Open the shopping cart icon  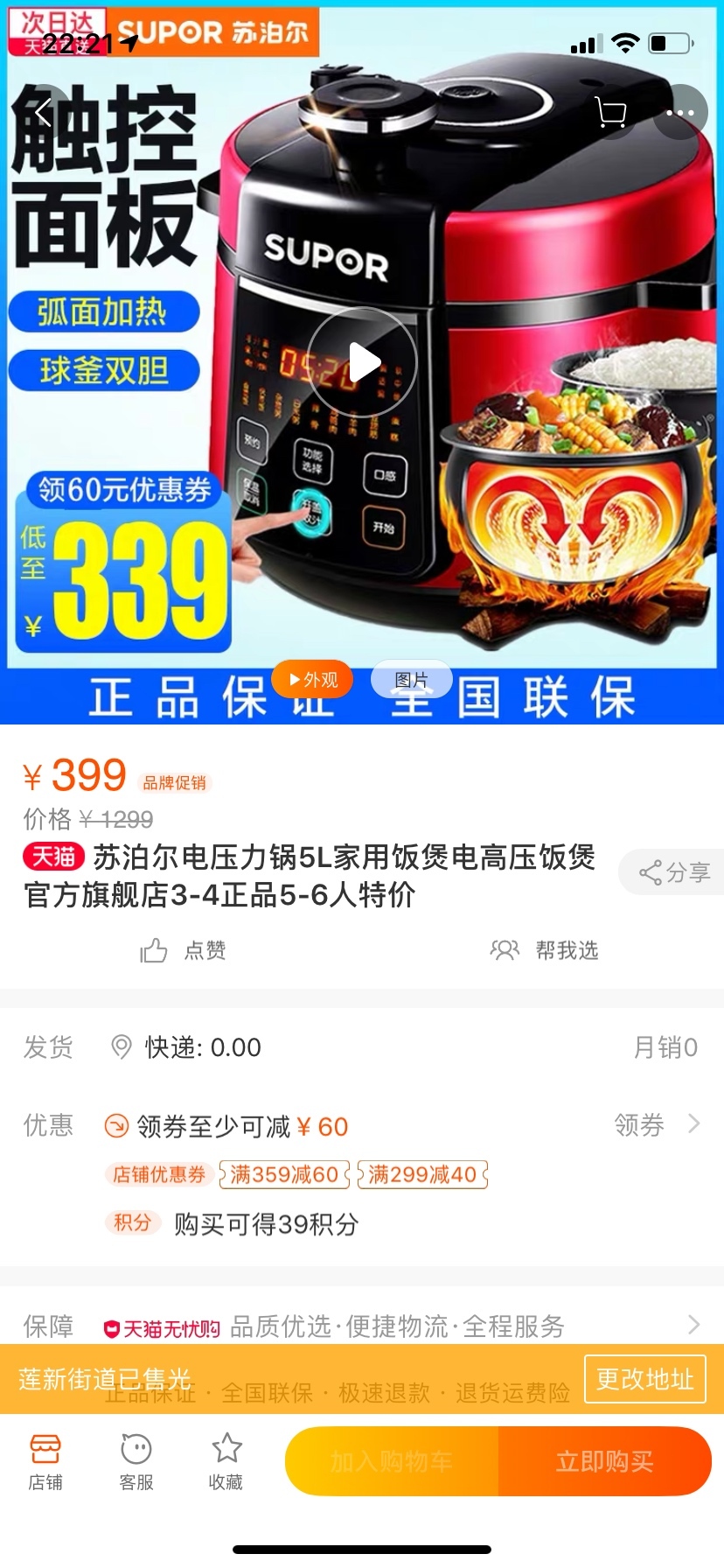610,112
